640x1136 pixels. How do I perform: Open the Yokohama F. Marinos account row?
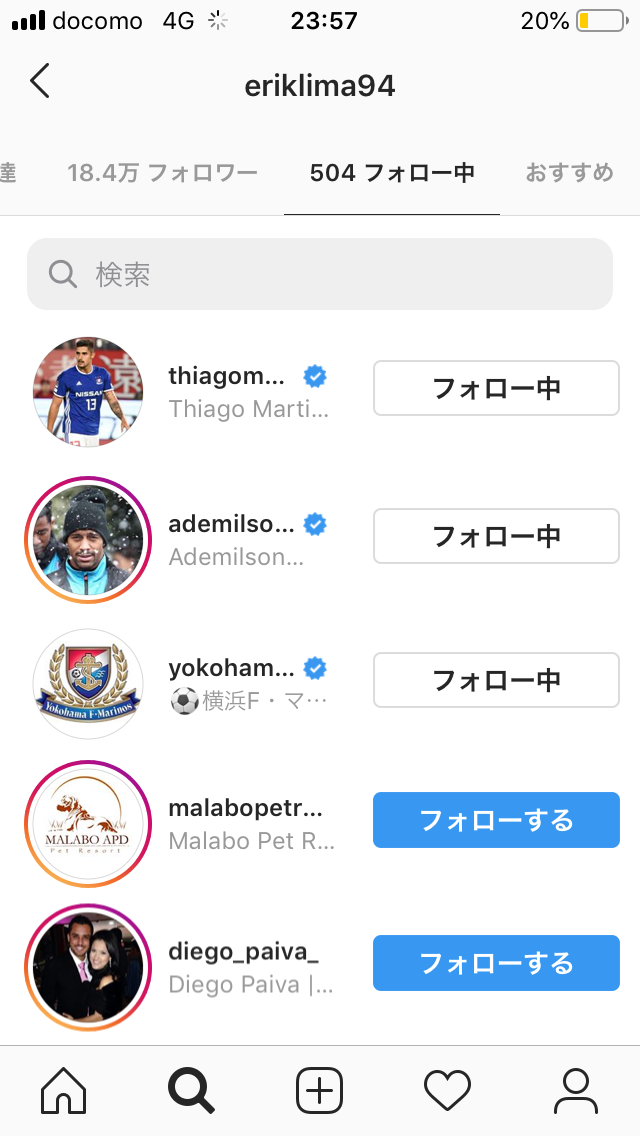pyautogui.click(x=248, y=684)
